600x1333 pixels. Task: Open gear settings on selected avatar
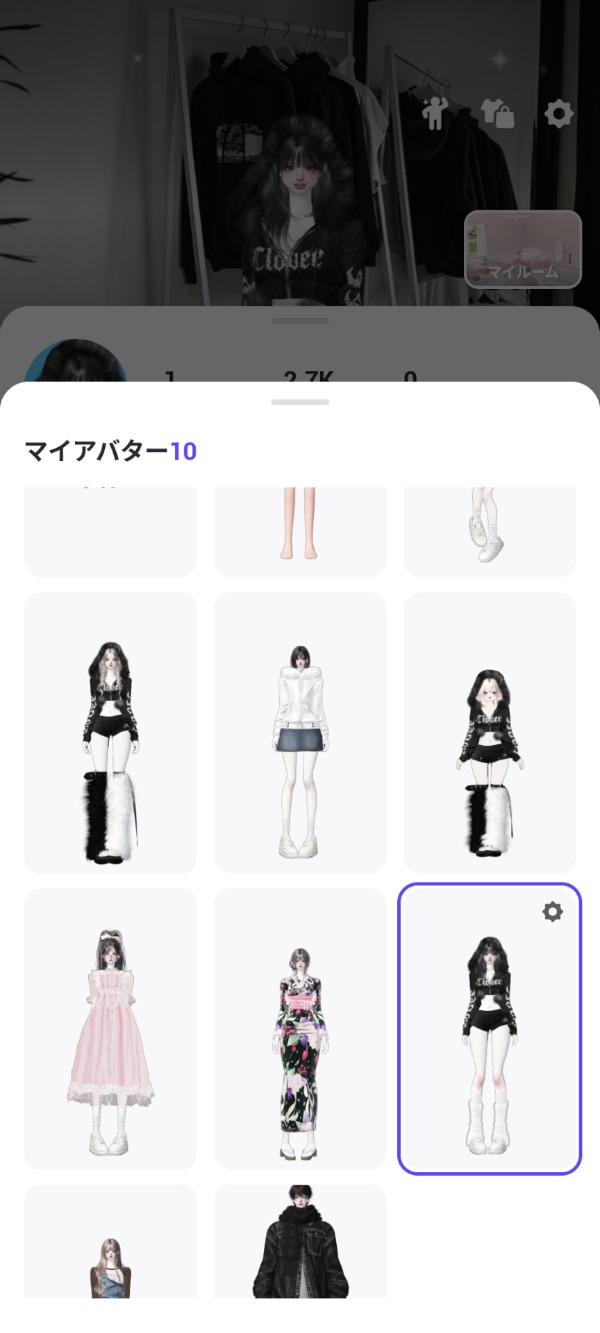[552, 912]
